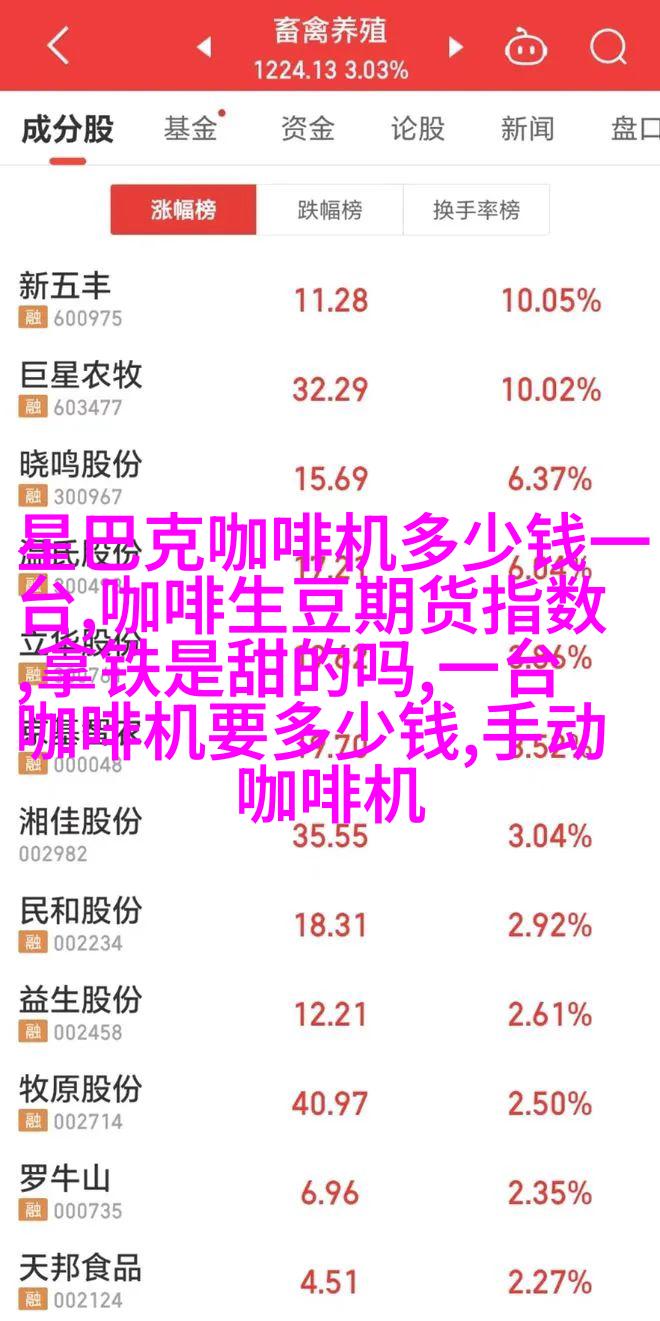Viewport: 660px width, 1321px height.
Task: Open stock 湘佳股份 002982
Action: pyautogui.click(x=330, y=835)
